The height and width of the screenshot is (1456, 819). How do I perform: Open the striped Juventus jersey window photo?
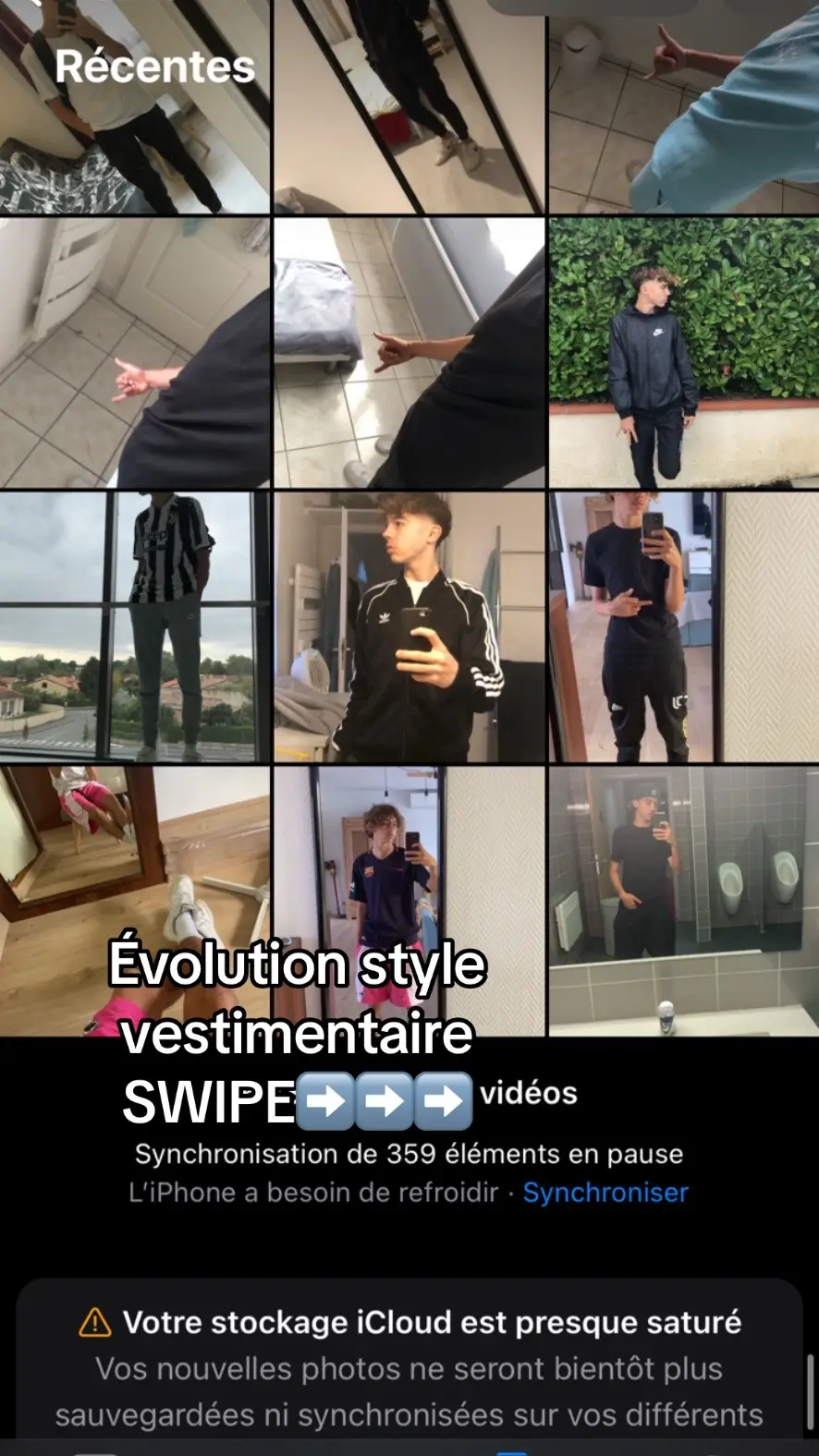coord(135,627)
